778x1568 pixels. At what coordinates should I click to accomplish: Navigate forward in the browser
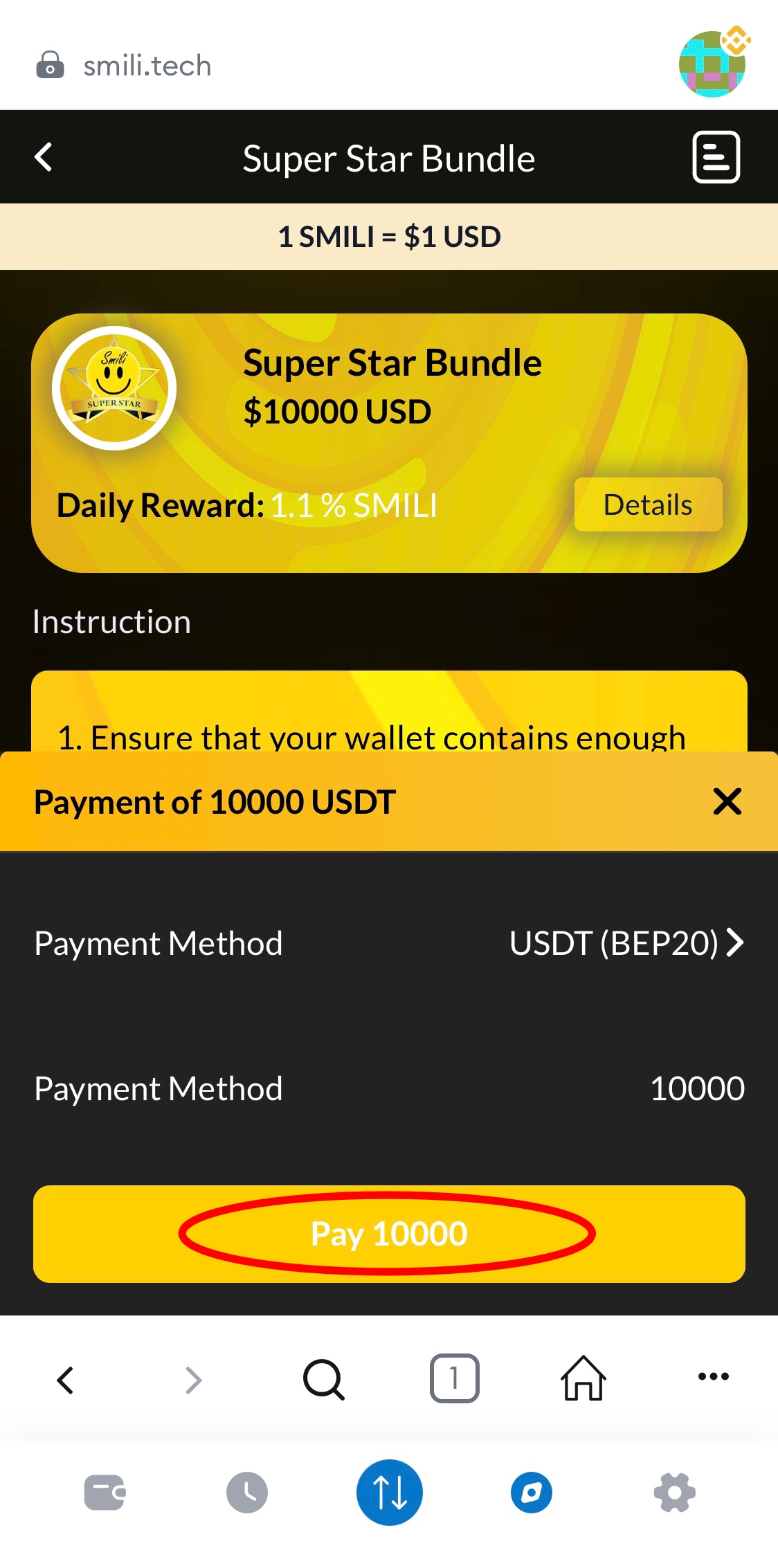pos(194,1379)
